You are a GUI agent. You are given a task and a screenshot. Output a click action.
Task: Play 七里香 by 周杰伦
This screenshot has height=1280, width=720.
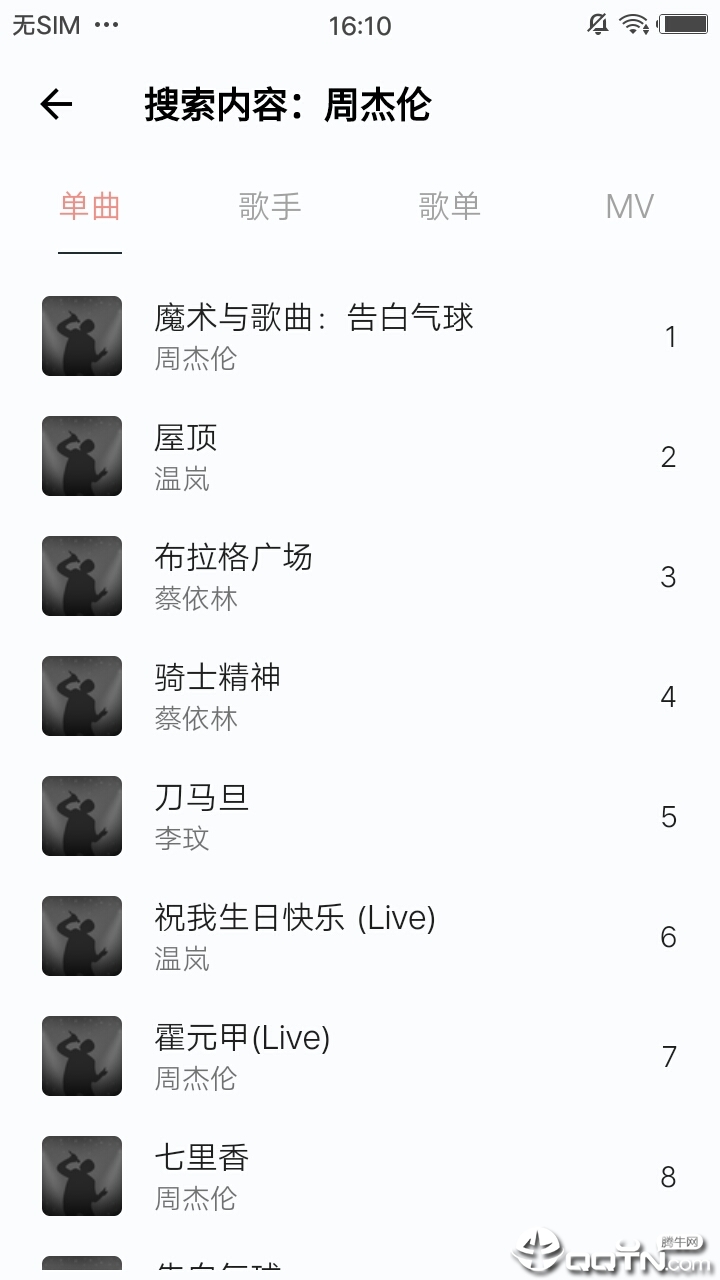(x=201, y=1176)
